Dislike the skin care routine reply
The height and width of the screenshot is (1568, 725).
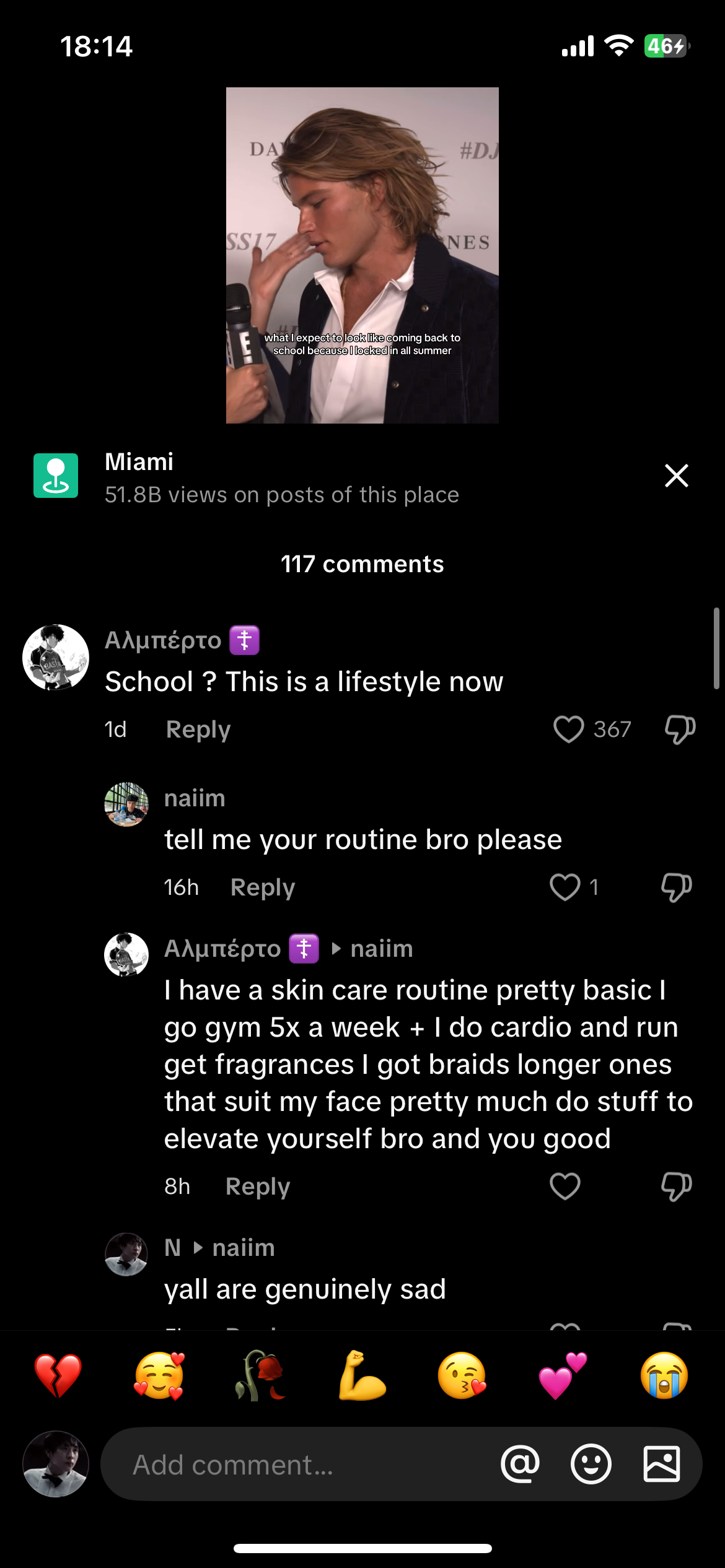point(676,1186)
